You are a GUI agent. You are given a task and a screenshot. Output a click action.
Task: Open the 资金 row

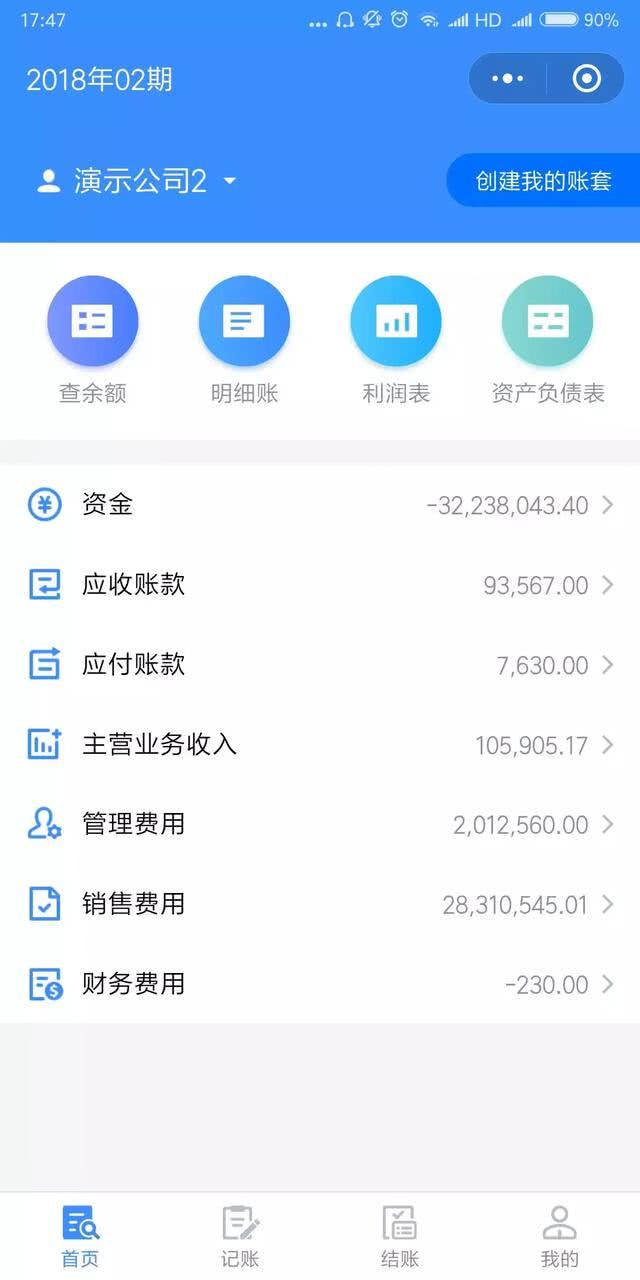tap(320, 505)
